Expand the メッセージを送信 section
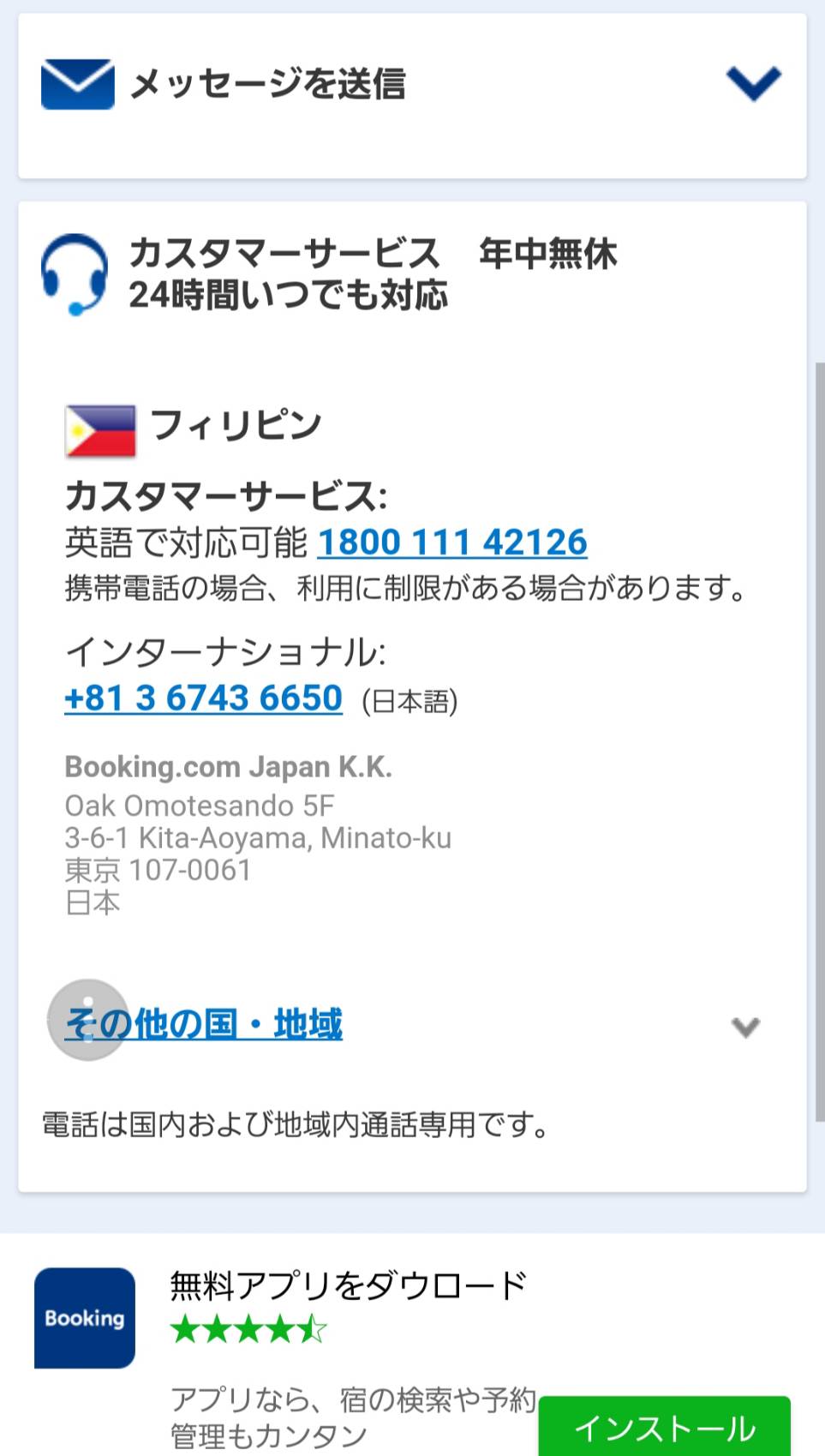This screenshot has width=825, height=1456. [753, 84]
